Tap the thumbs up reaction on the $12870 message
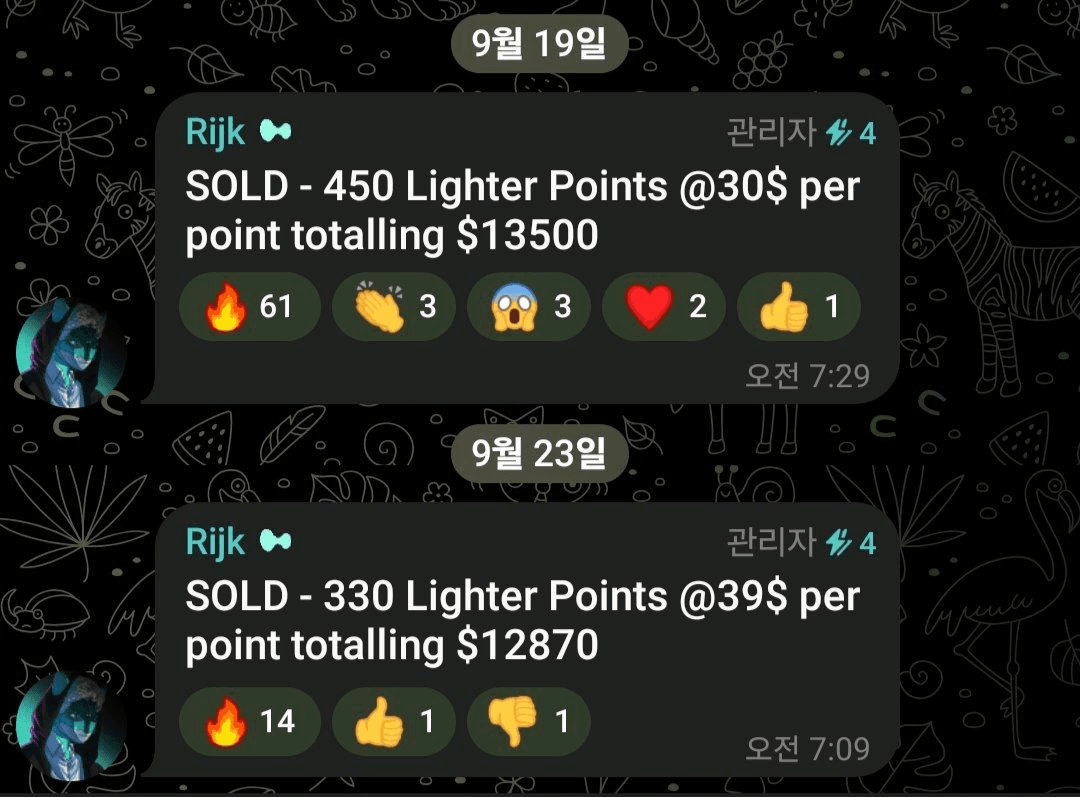 click(393, 721)
